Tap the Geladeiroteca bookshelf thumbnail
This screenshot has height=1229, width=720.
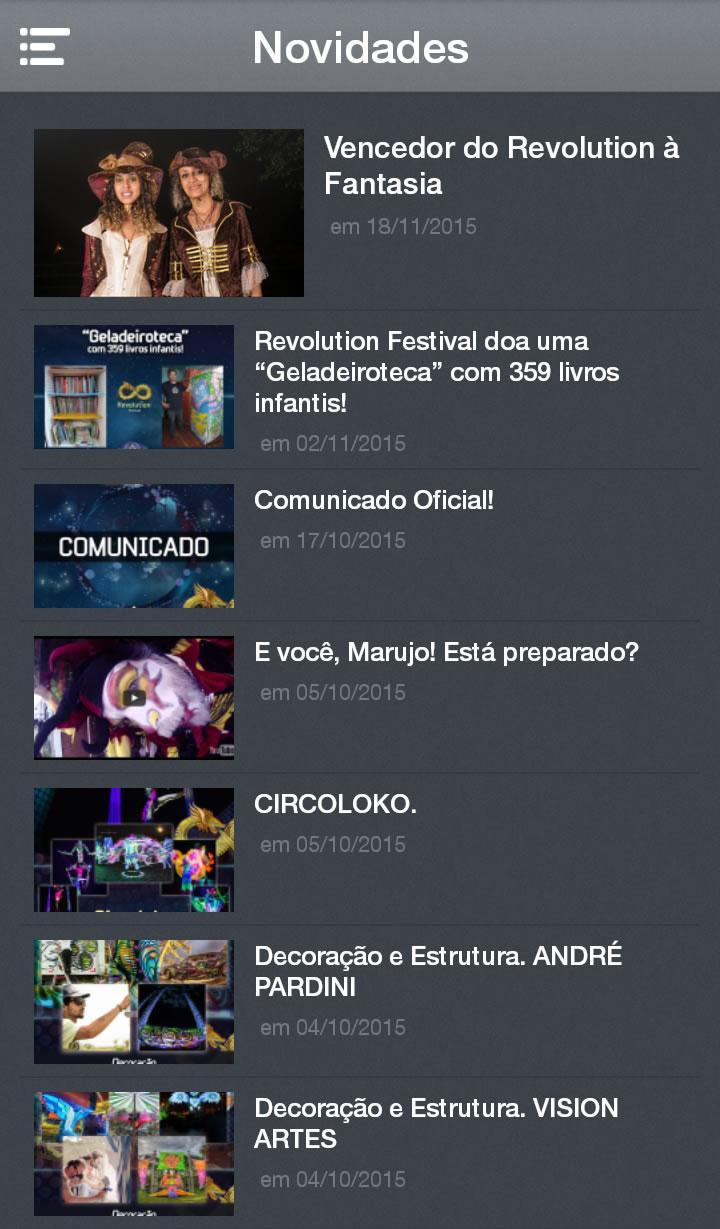[x=133, y=387]
